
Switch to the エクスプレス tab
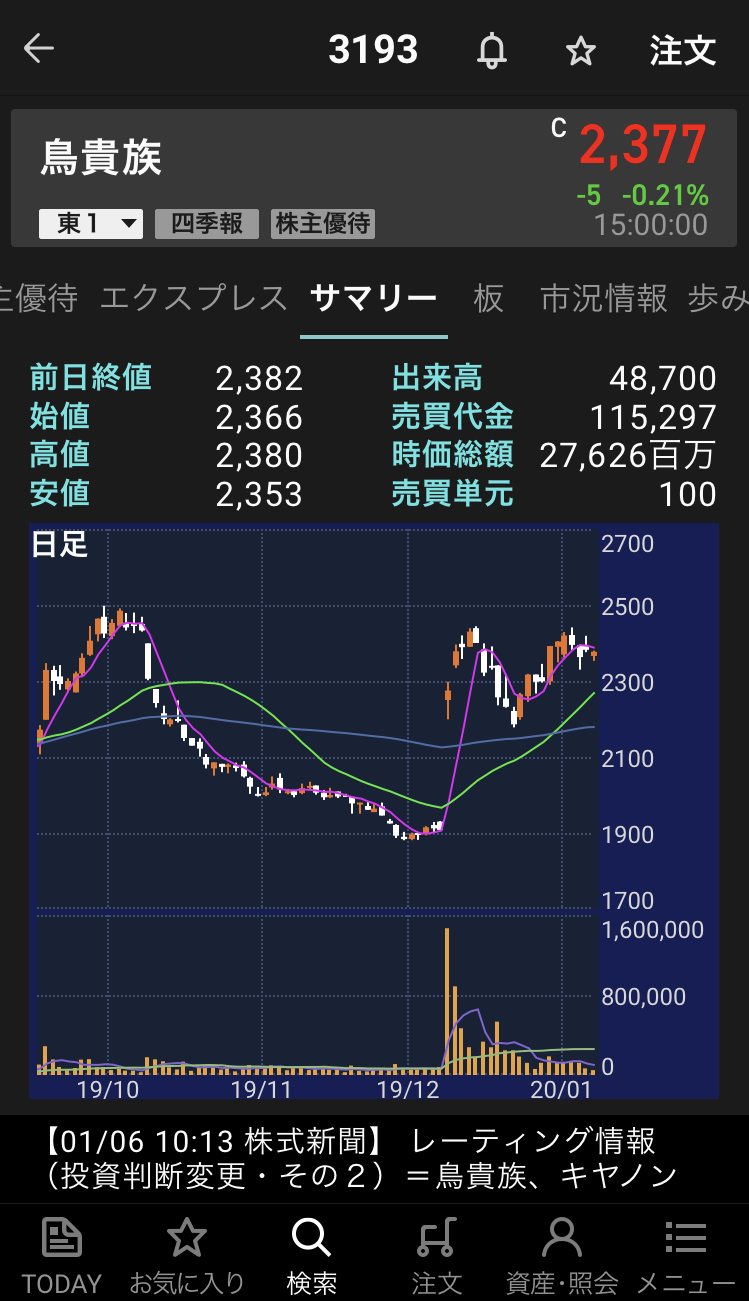point(194,298)
